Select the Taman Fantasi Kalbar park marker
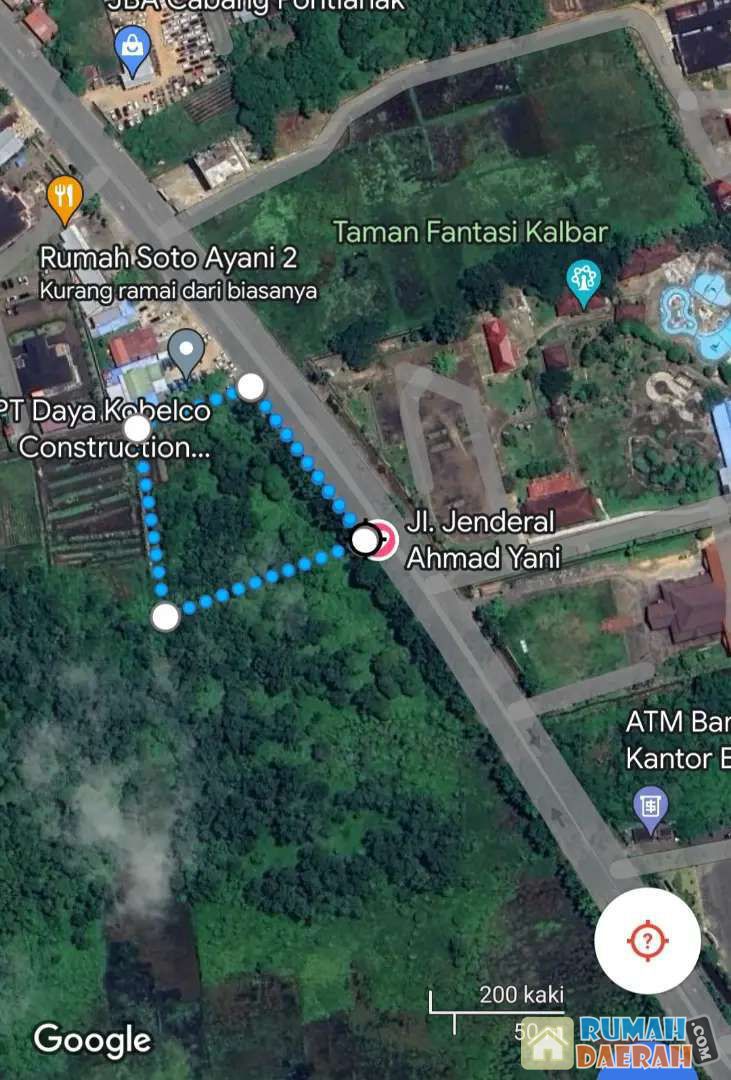This screenshot has width=731, height=1080. (x=582, y=281)
